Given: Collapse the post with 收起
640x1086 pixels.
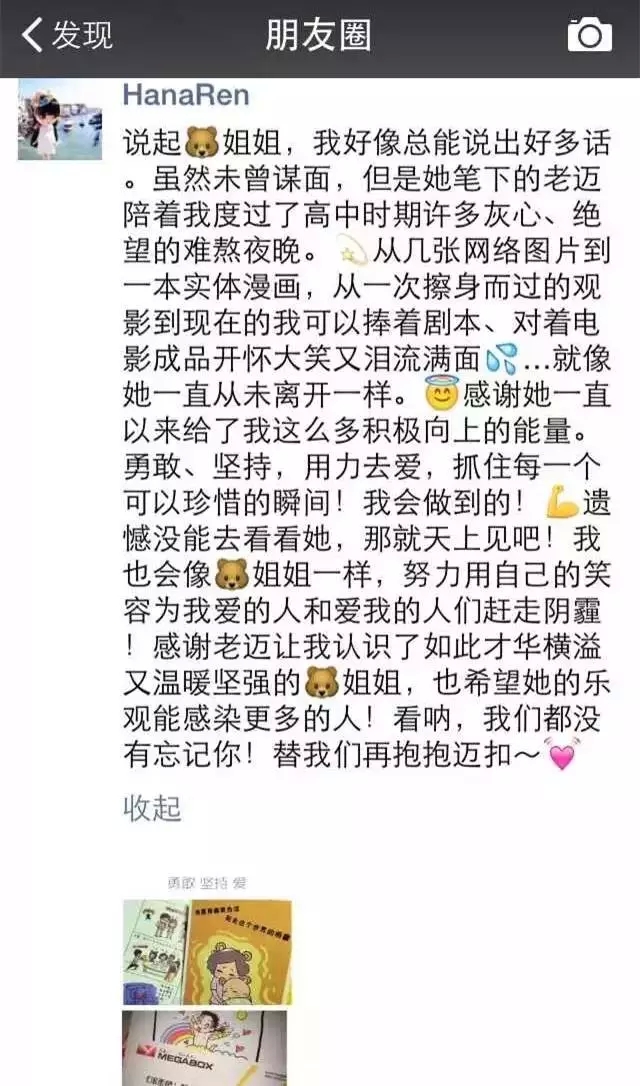Looking at the screenshot, I should coord(152,808).
